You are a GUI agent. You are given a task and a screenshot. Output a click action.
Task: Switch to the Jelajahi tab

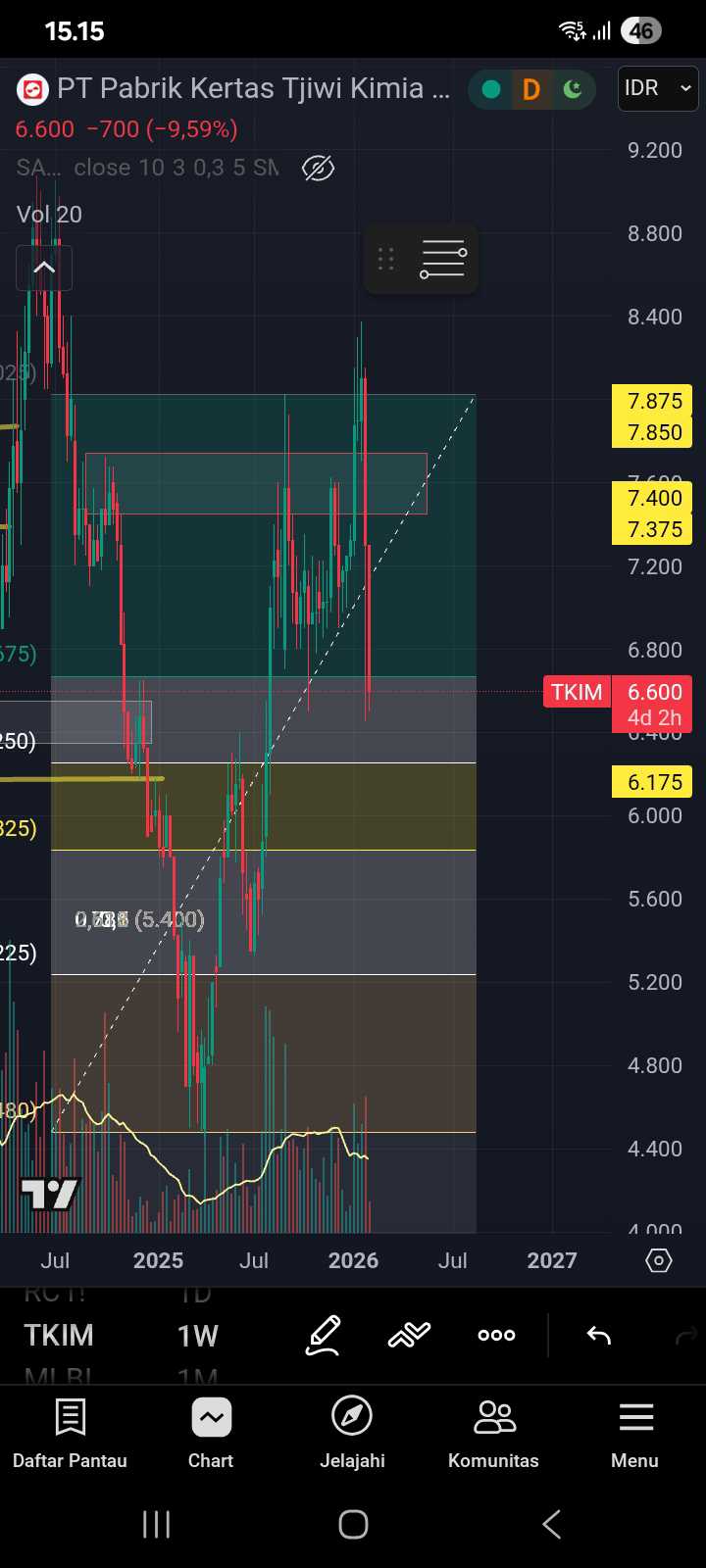pyautogui.click(x=352, y=1433)
